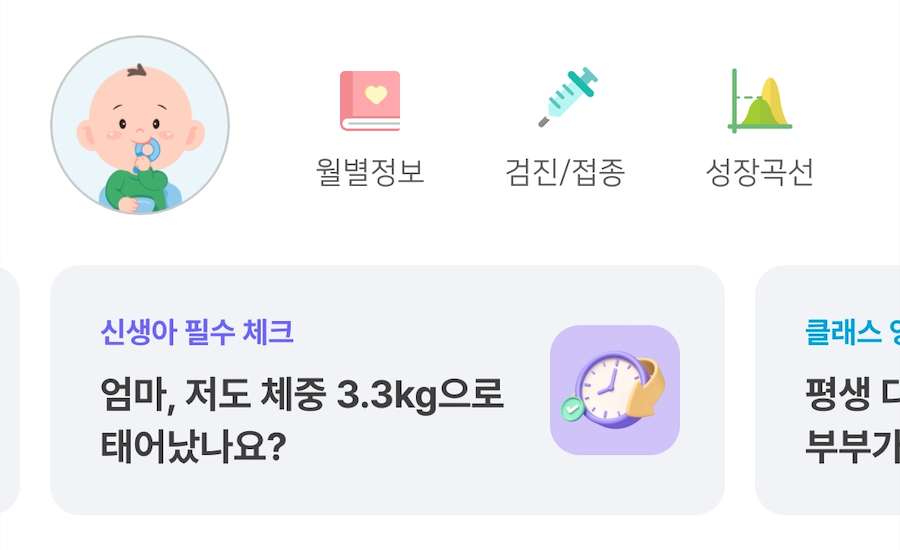Open 월별정보 monthly info
Screen dimensions: 900x550
(x=370, y=128)
